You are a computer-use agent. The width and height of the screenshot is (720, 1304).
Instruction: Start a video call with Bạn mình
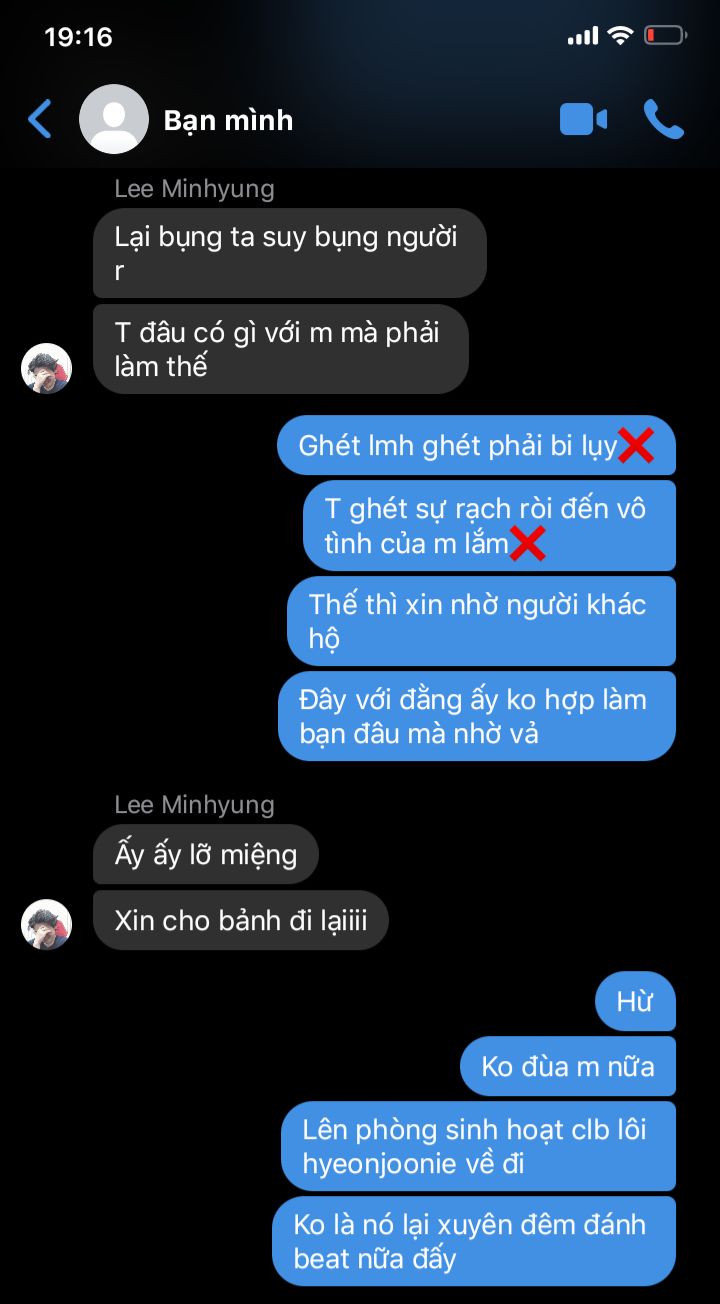[x=583, y=120]
